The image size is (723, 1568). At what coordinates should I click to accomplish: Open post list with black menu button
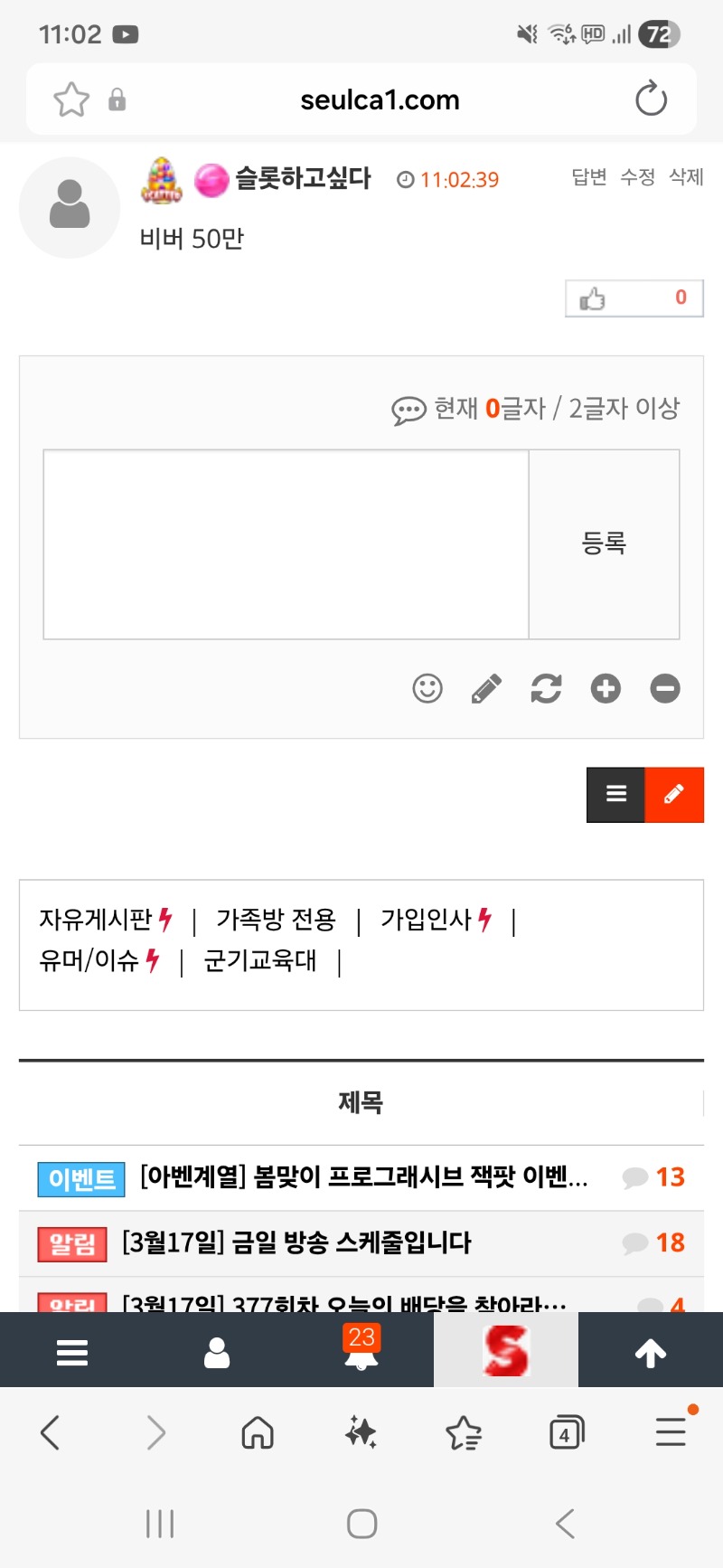click(615, 795)
